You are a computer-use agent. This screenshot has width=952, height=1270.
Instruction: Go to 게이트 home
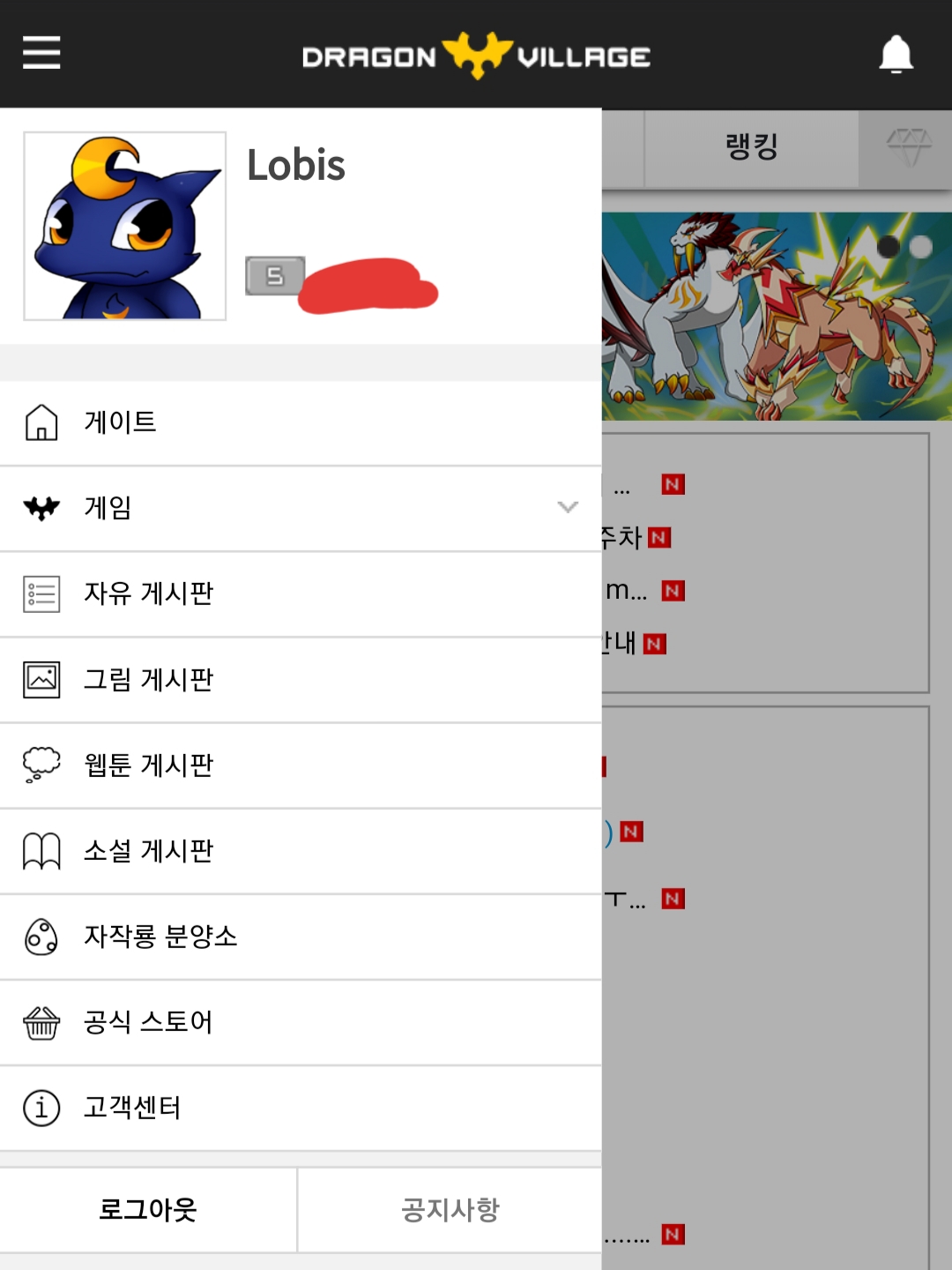point(121,422)
